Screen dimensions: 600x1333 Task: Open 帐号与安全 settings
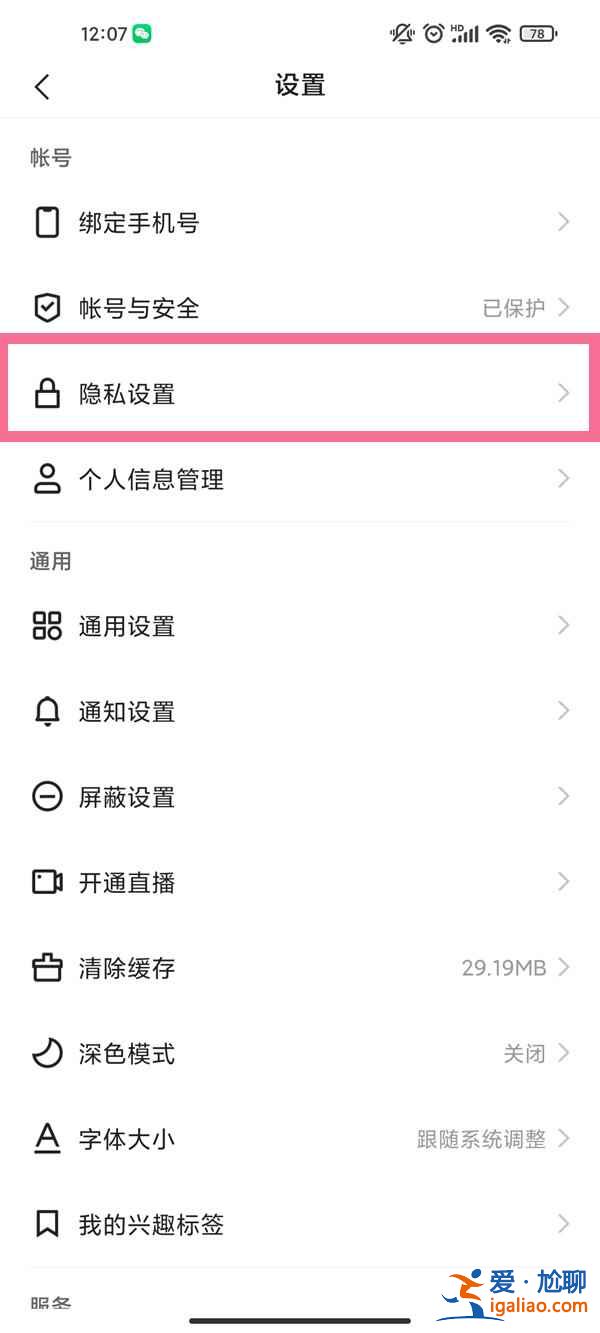coord(139,308)
